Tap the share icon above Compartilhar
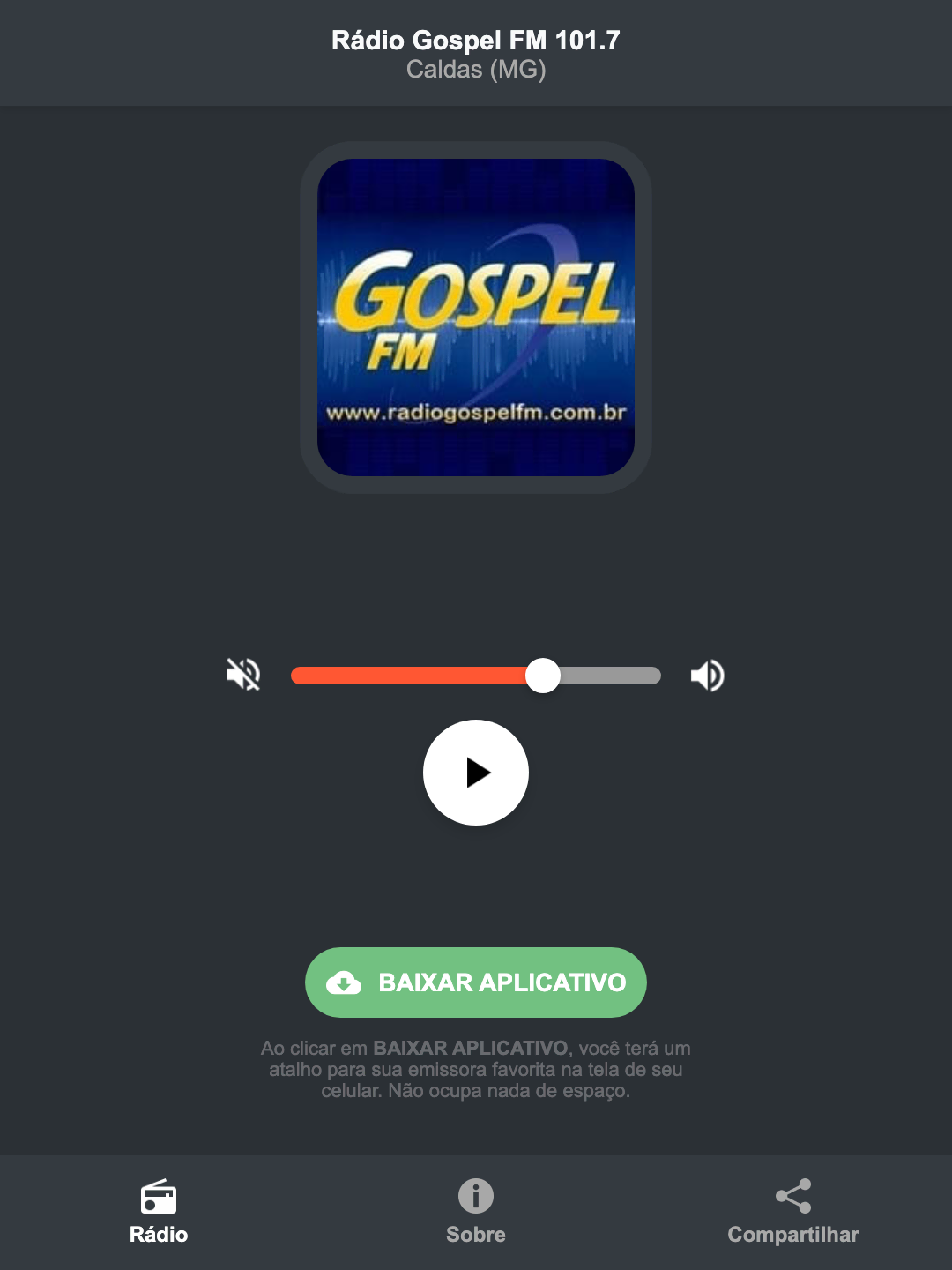Image resolution: width=952 pixels, height=1270 pixels. [x=792, y=1195]
